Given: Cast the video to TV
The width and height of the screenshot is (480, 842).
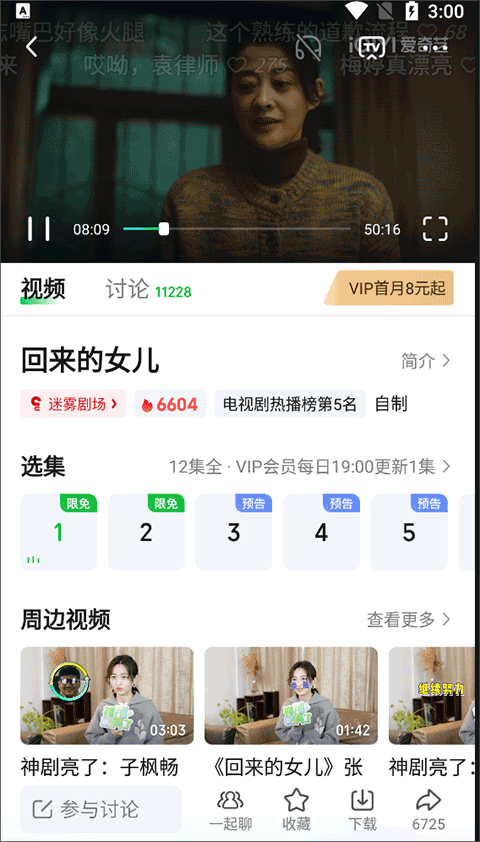Looking at the screenshot, I should click(372, 47).
